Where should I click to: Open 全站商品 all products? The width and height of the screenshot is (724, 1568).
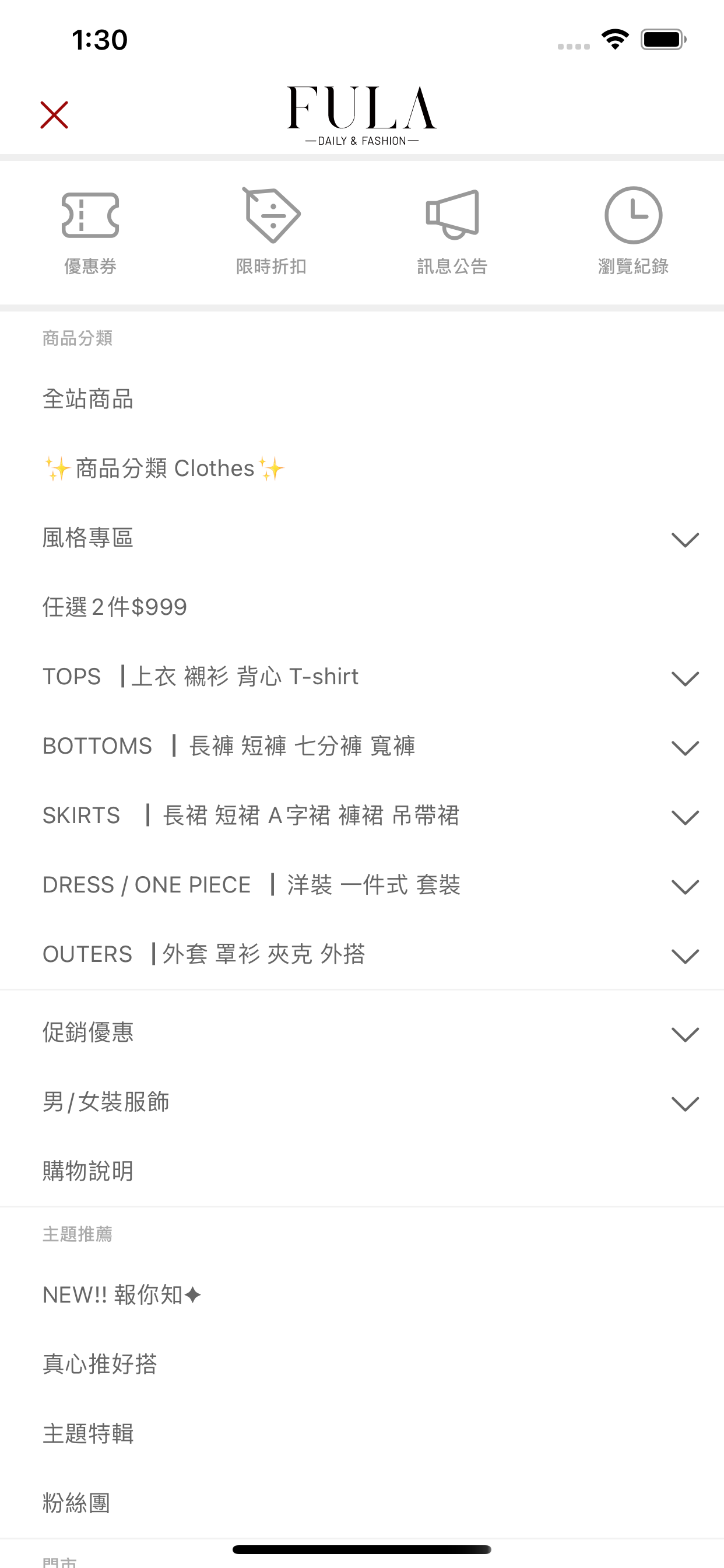pyautogui.click(x=362, y=400)
